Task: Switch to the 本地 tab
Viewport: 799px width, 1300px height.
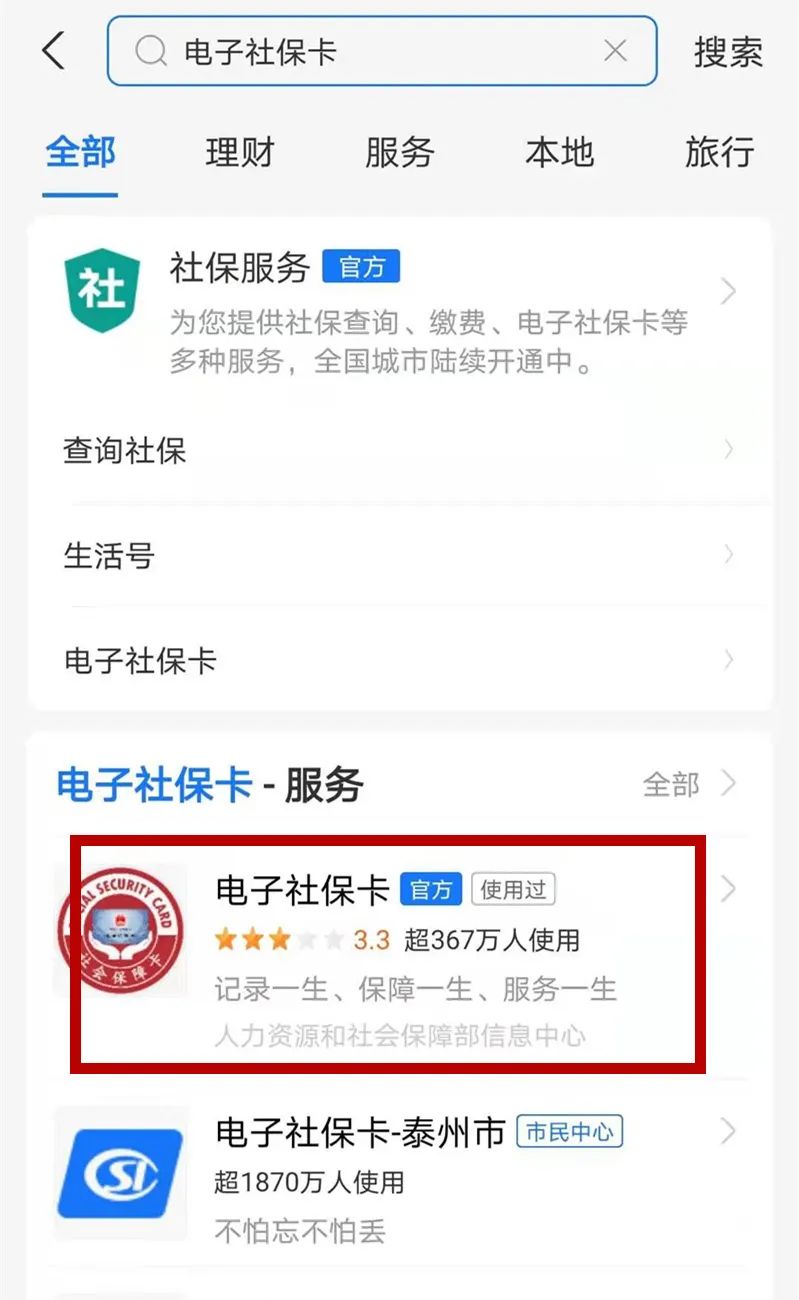Action: [559, 153]
